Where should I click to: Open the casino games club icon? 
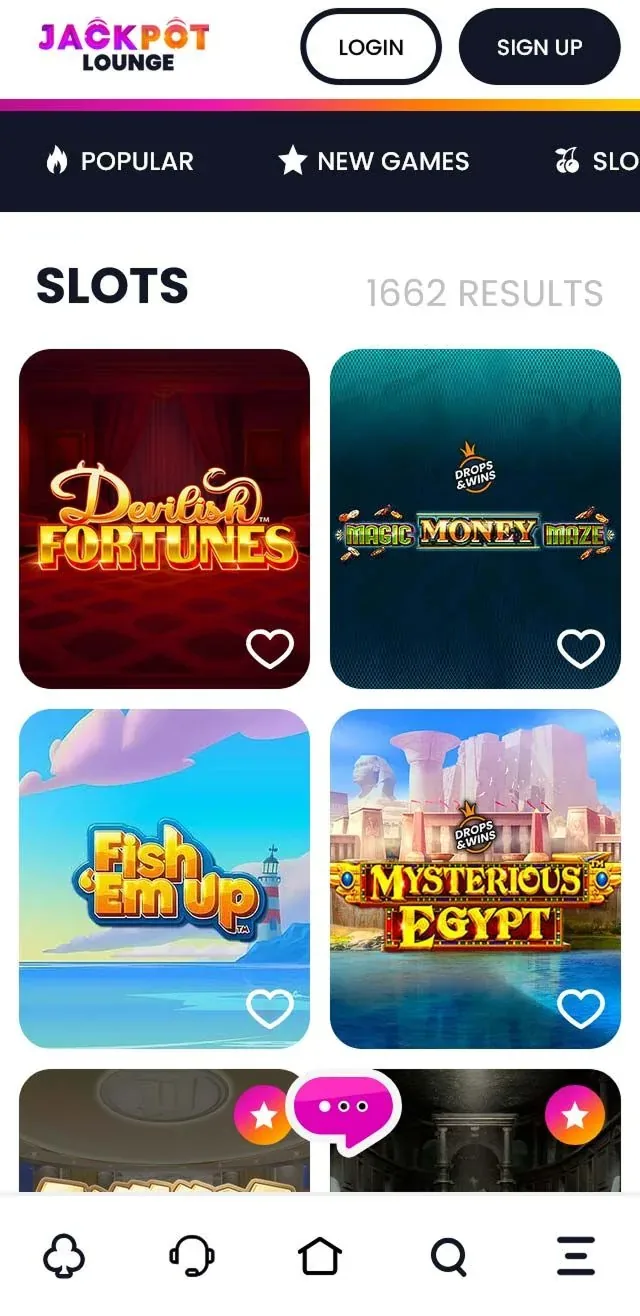pos(64,1255)
